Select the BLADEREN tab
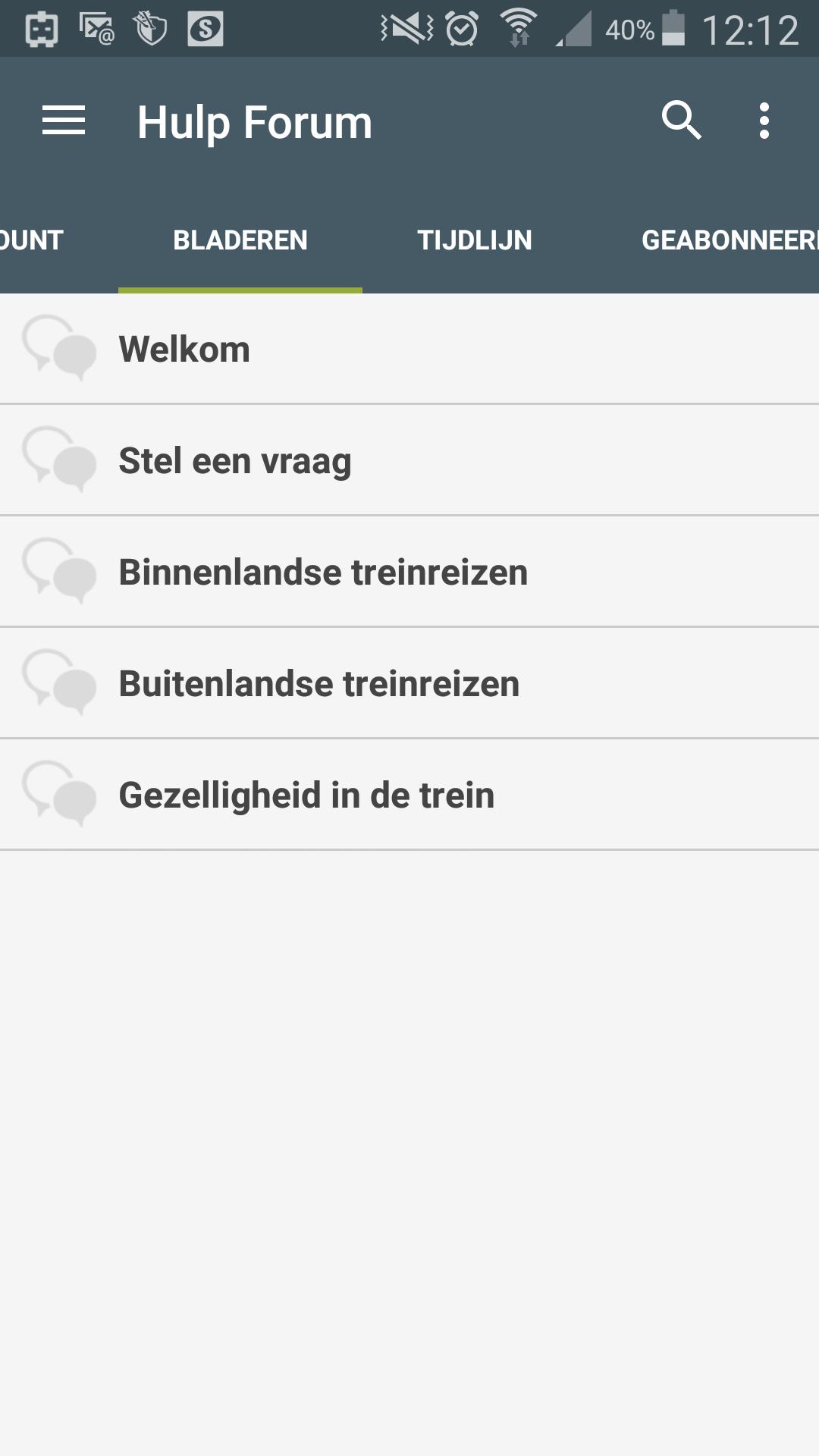Screen dimensions: 819x1456 point(239,240)
